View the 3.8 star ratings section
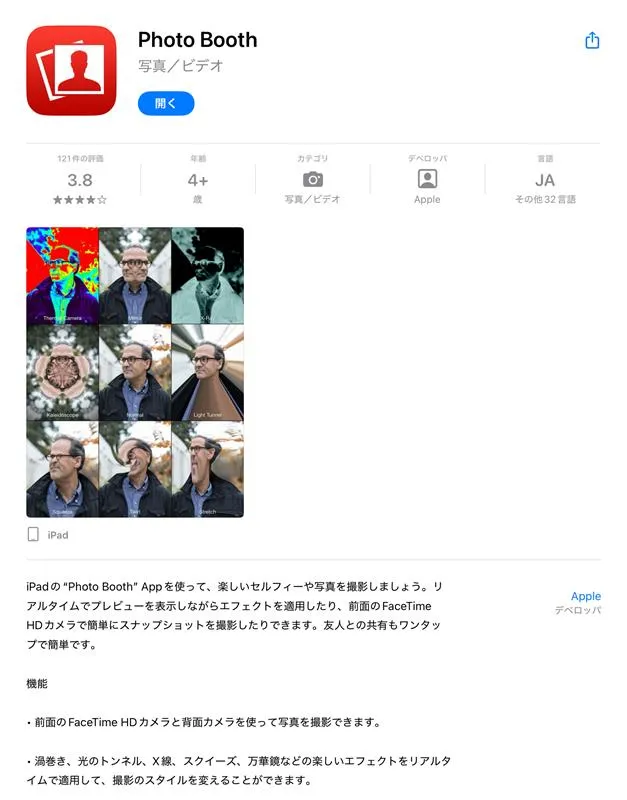Image resolution: width=627 pixels, height=800 pixels. pyautogui.click(x=80, y=181)
